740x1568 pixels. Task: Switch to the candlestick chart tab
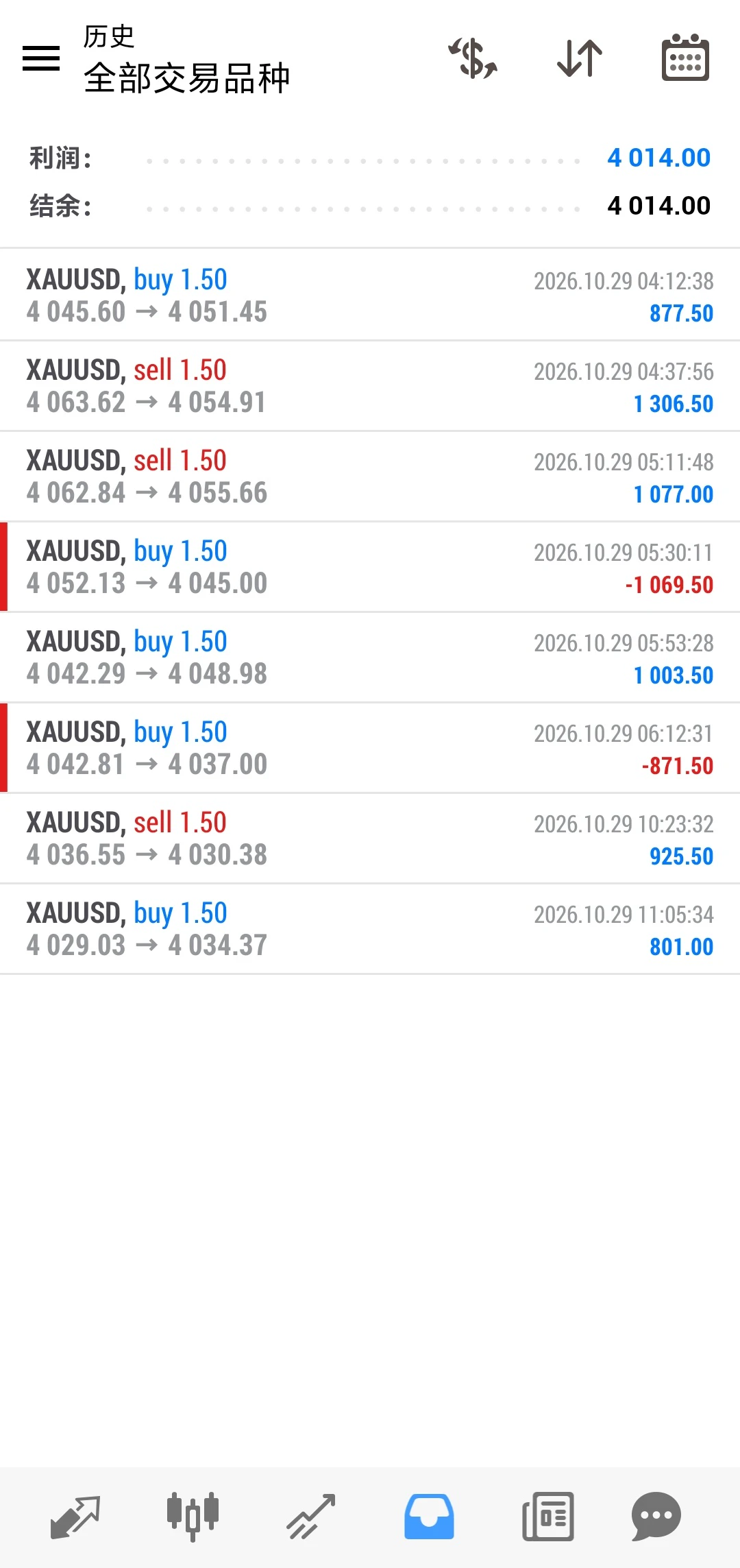[x=193, y=1517]
